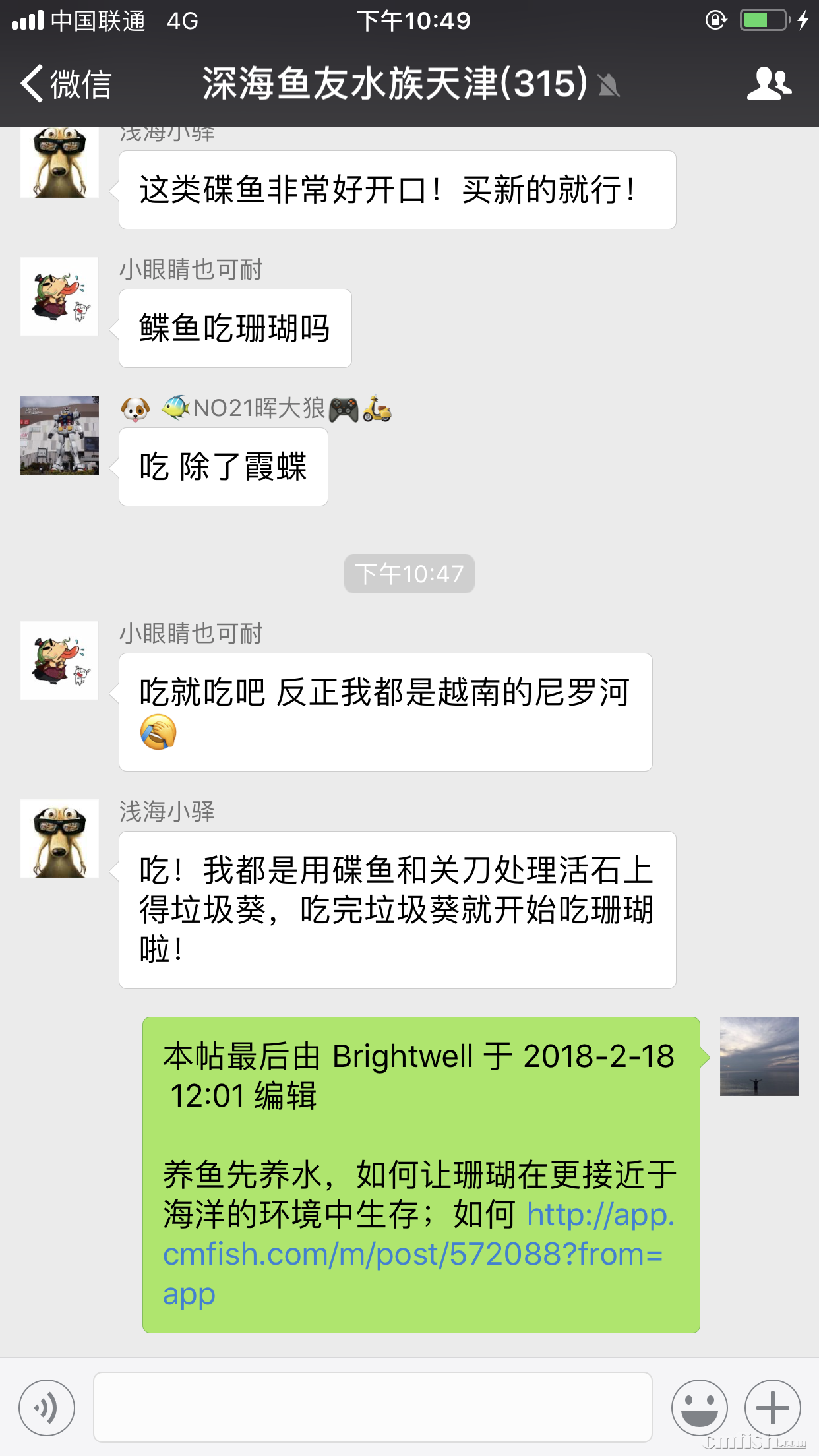The image size is (819, 1456).
Task: Tap 小眼睛也可耐's cartoon avatar
Action: point(59,296)
